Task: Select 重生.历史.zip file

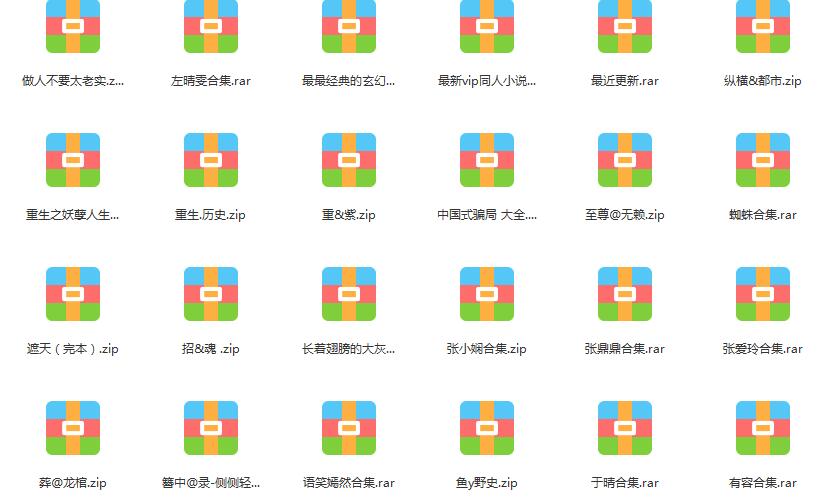Action: 211,160
